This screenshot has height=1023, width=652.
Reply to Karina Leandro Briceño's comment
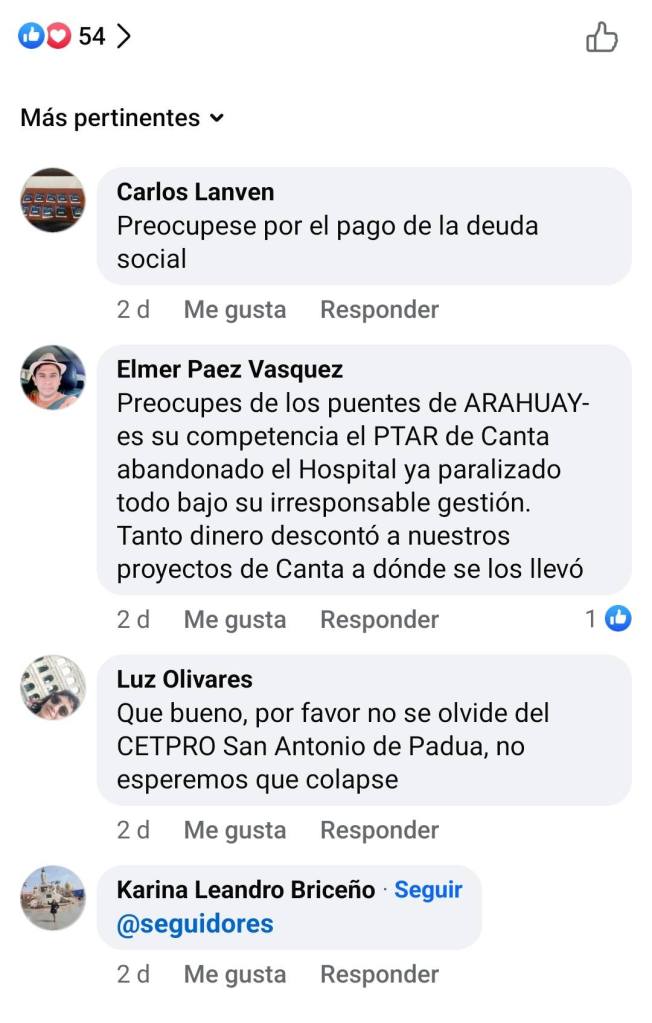click(x=379, y=974)
